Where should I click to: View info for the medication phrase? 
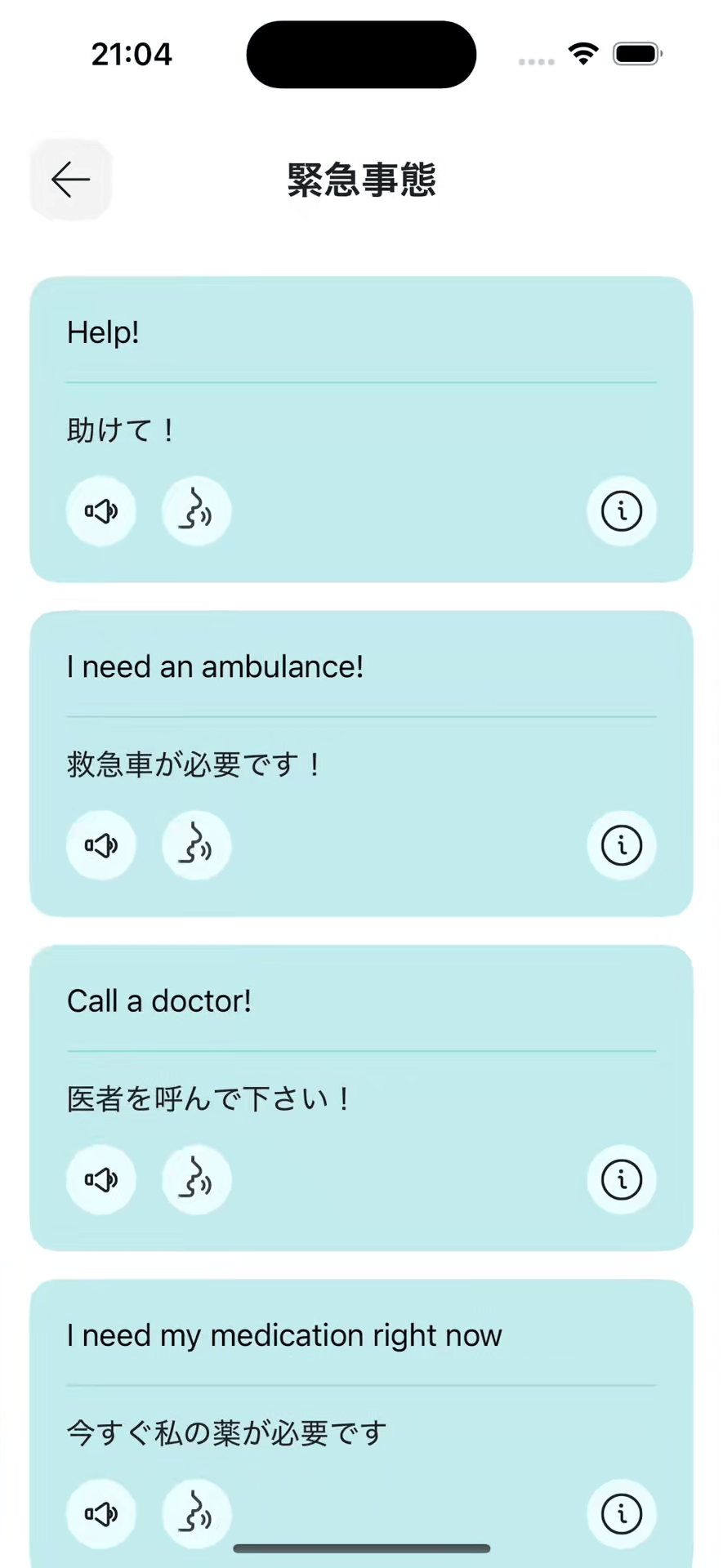[x=621, y=1513]
